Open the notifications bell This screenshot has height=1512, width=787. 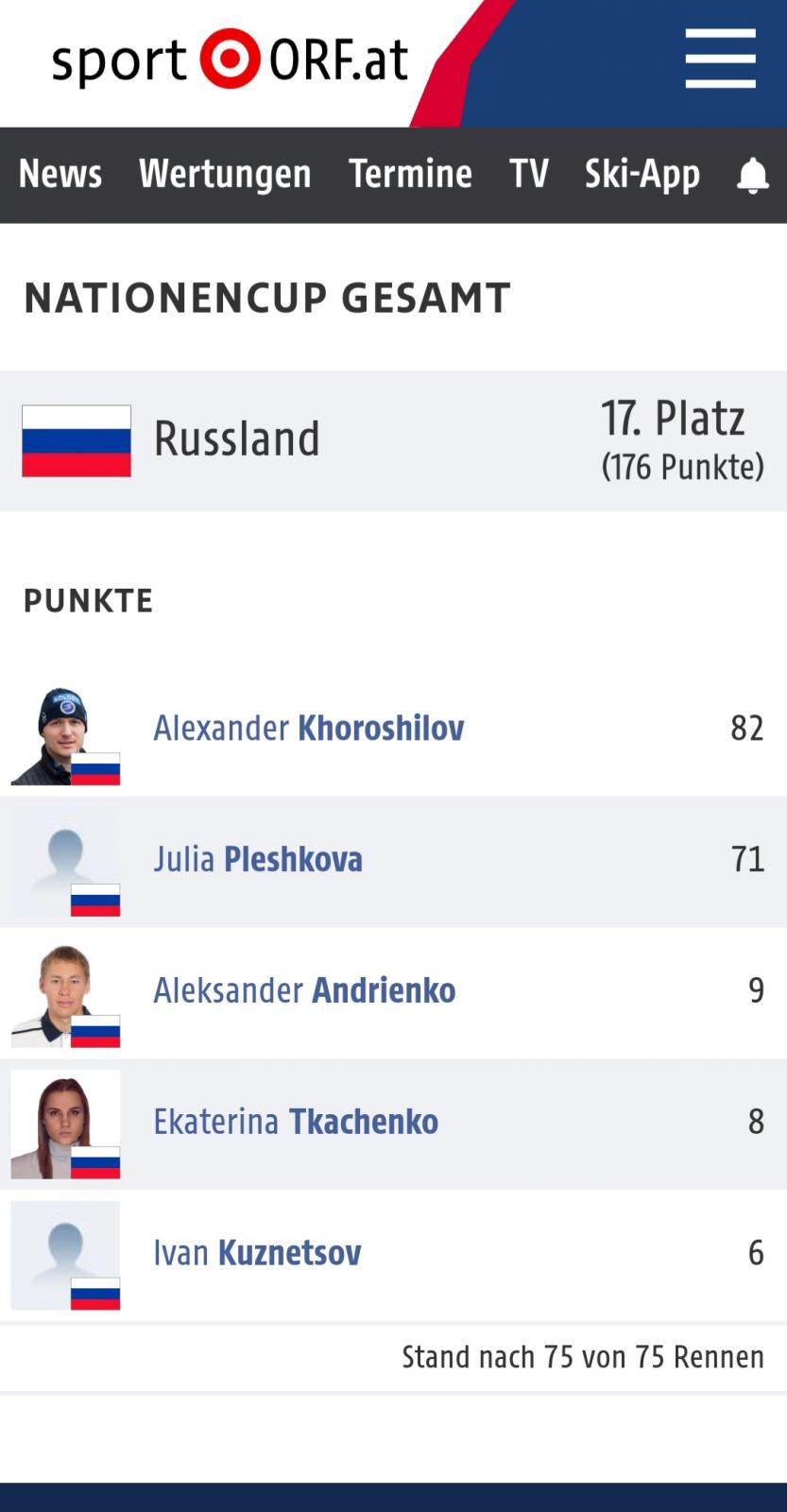point(753,175)
